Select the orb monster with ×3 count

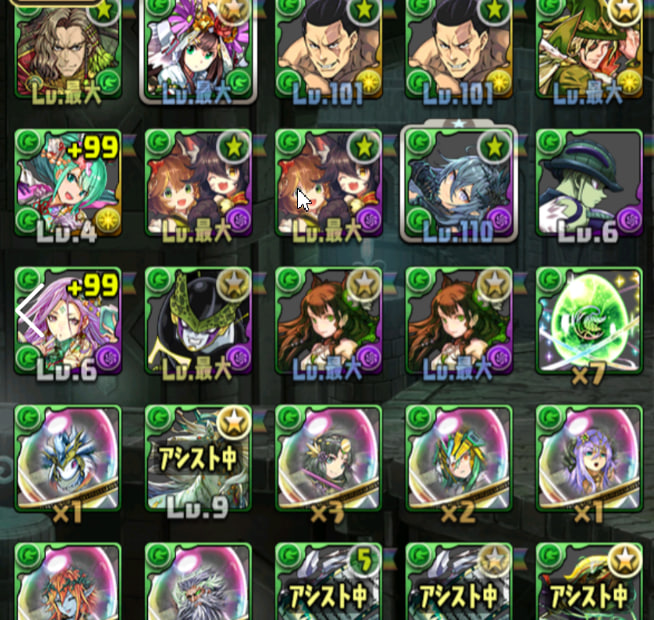point(327,457)
